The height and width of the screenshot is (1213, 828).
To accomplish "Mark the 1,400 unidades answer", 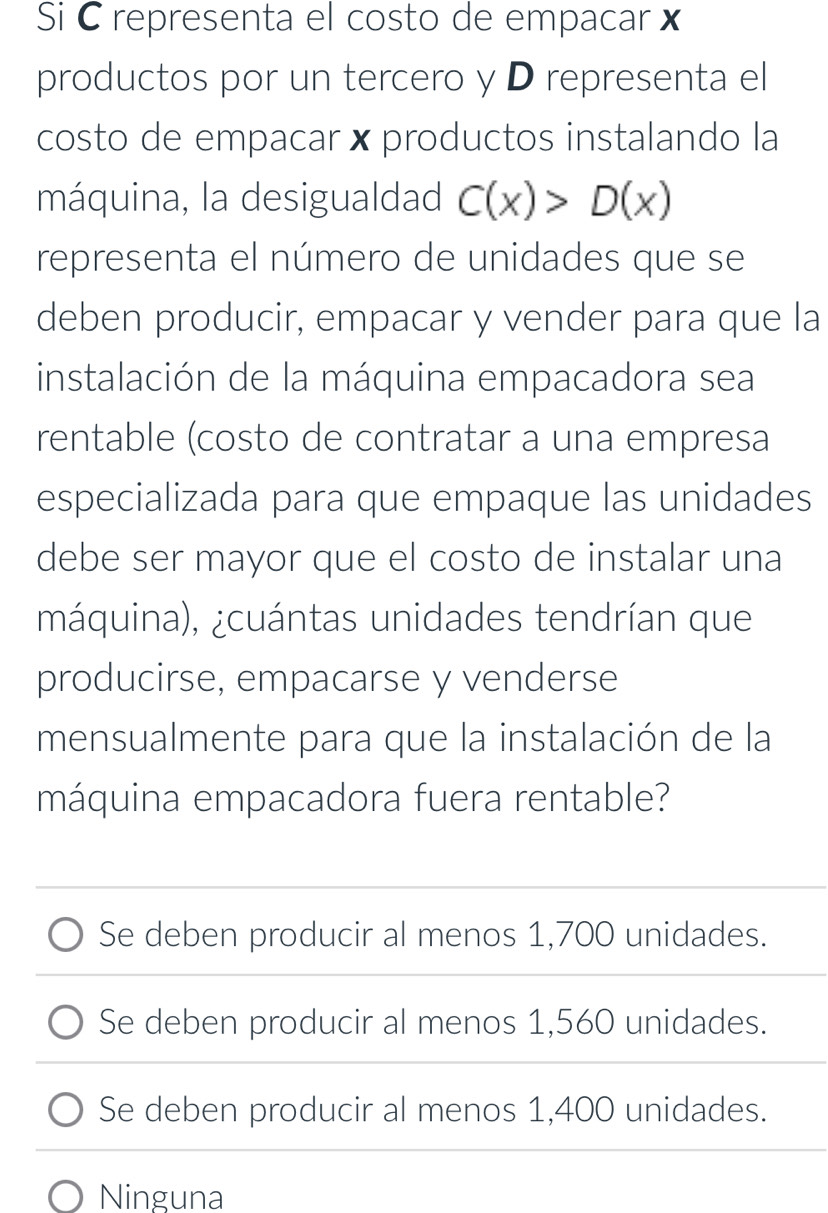I will click(x=67, y=1110).
